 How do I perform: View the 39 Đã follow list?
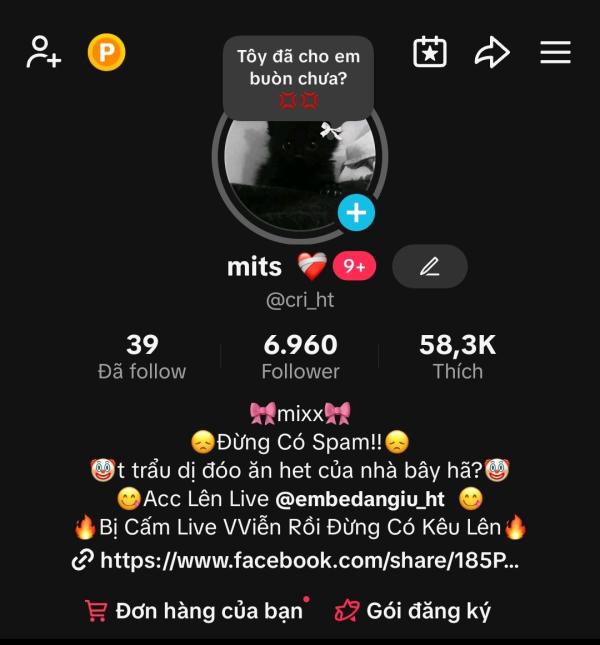click(x=142, y=357)
